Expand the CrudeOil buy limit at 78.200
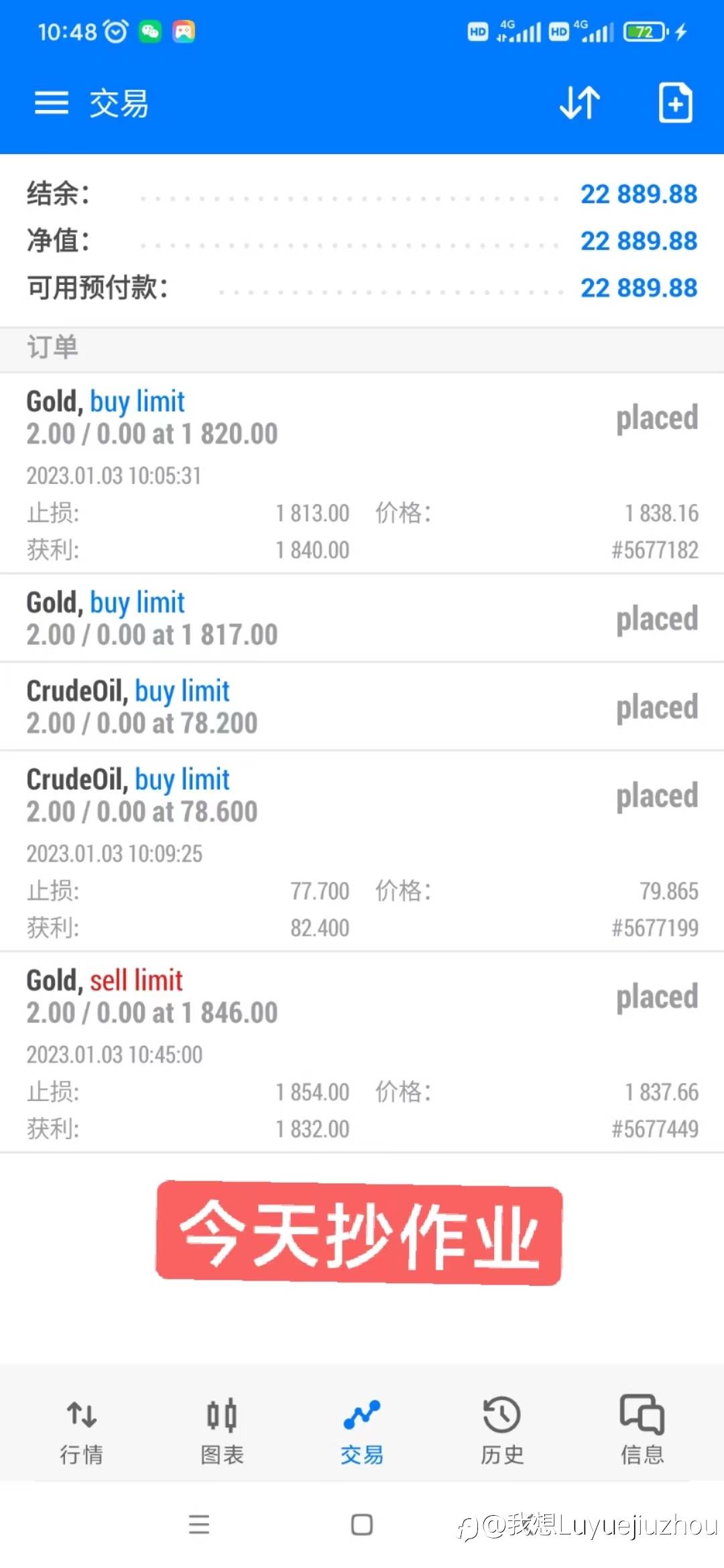 point(362,706)
